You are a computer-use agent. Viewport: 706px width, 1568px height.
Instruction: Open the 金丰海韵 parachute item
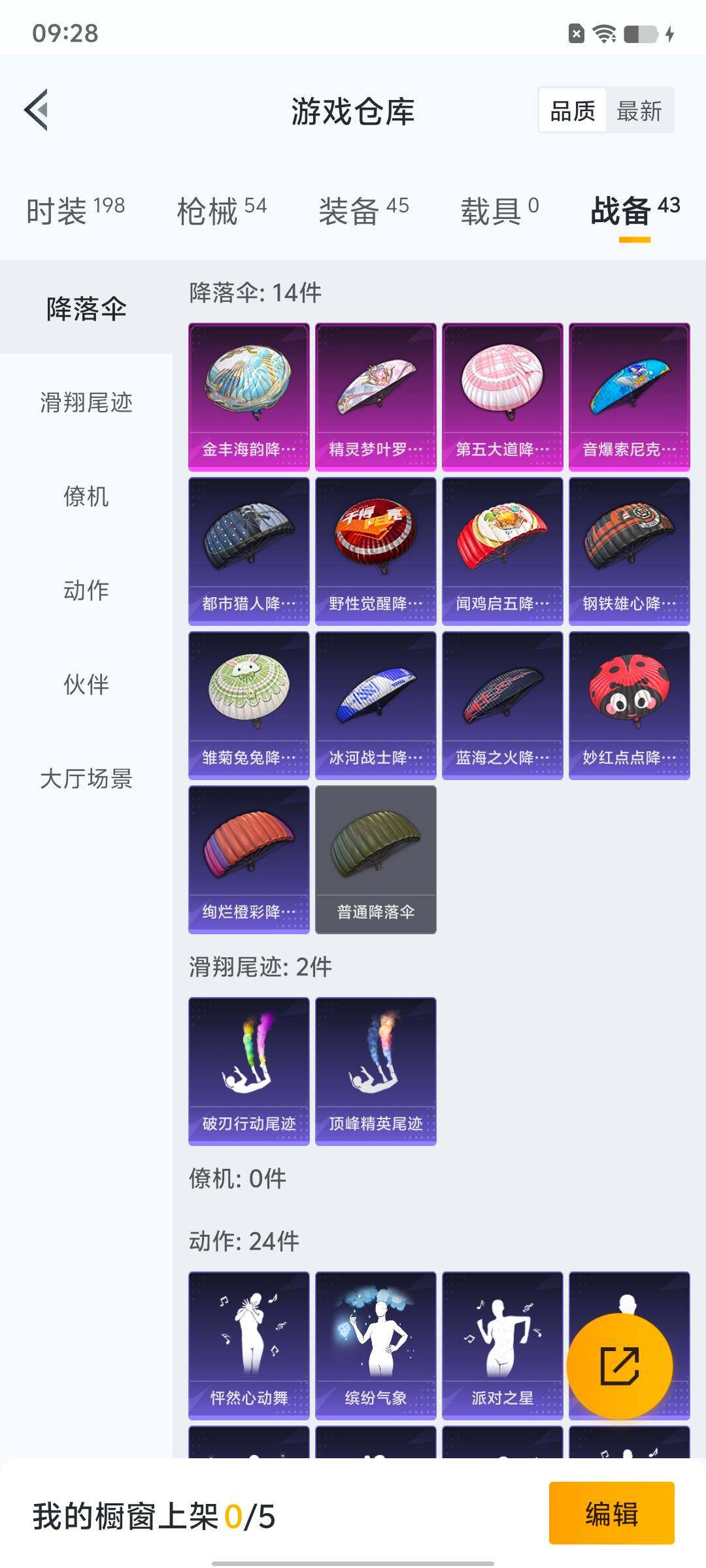249,397
